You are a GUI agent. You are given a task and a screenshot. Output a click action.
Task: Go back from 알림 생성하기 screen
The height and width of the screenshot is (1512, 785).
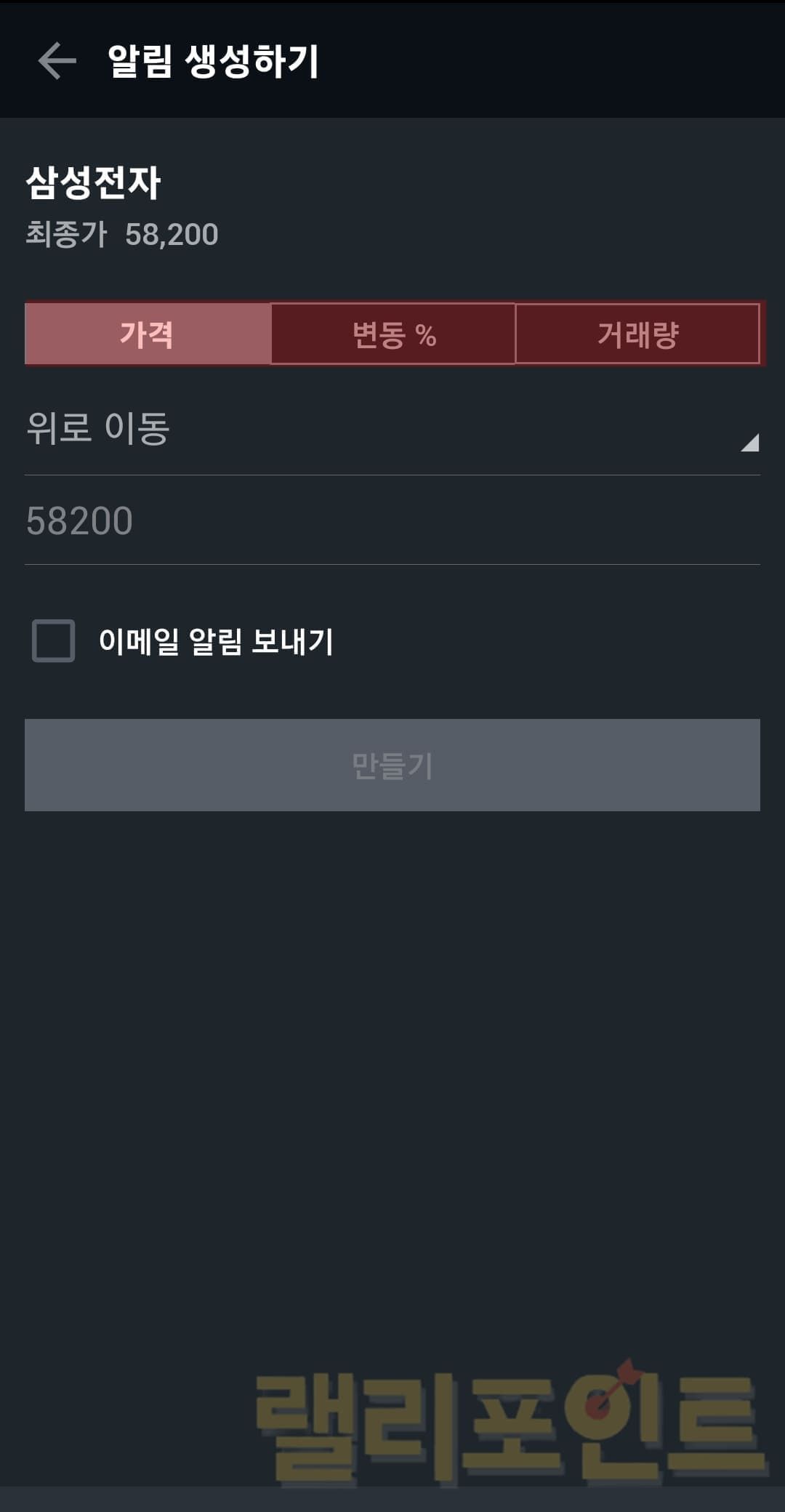(x=57, y=60)
